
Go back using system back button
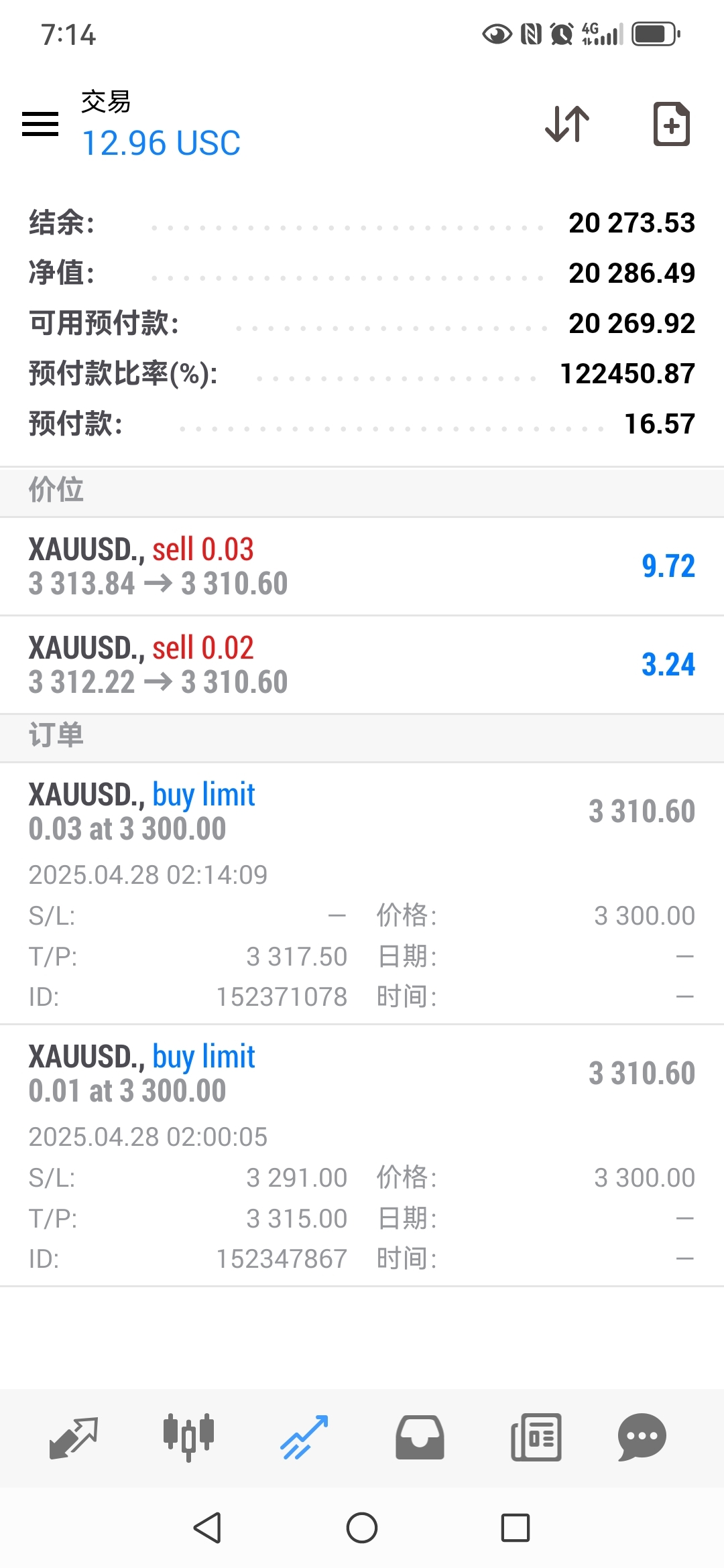[208, 1528]
